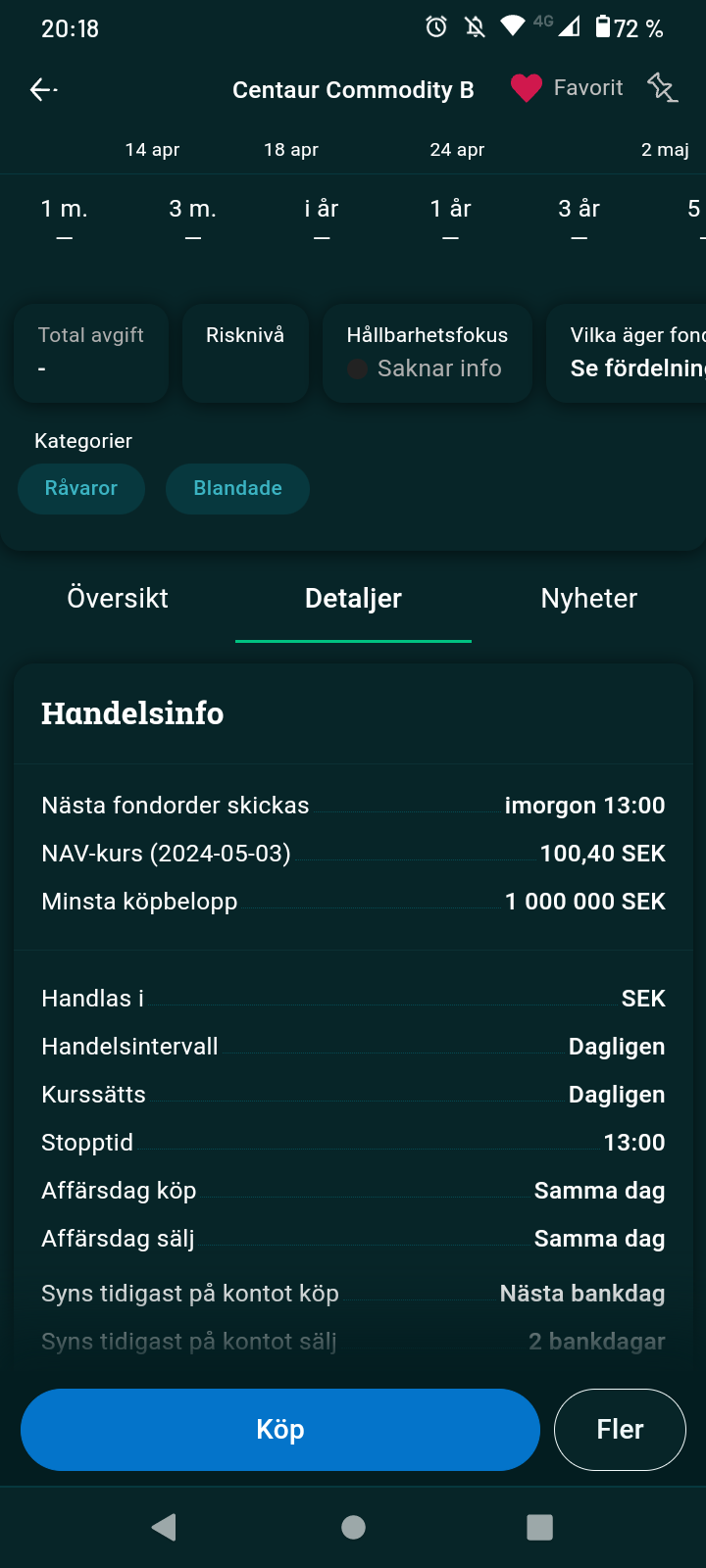706x1568 pixels.
Task: Open the Risknivå card
Action: pos(245,353)
